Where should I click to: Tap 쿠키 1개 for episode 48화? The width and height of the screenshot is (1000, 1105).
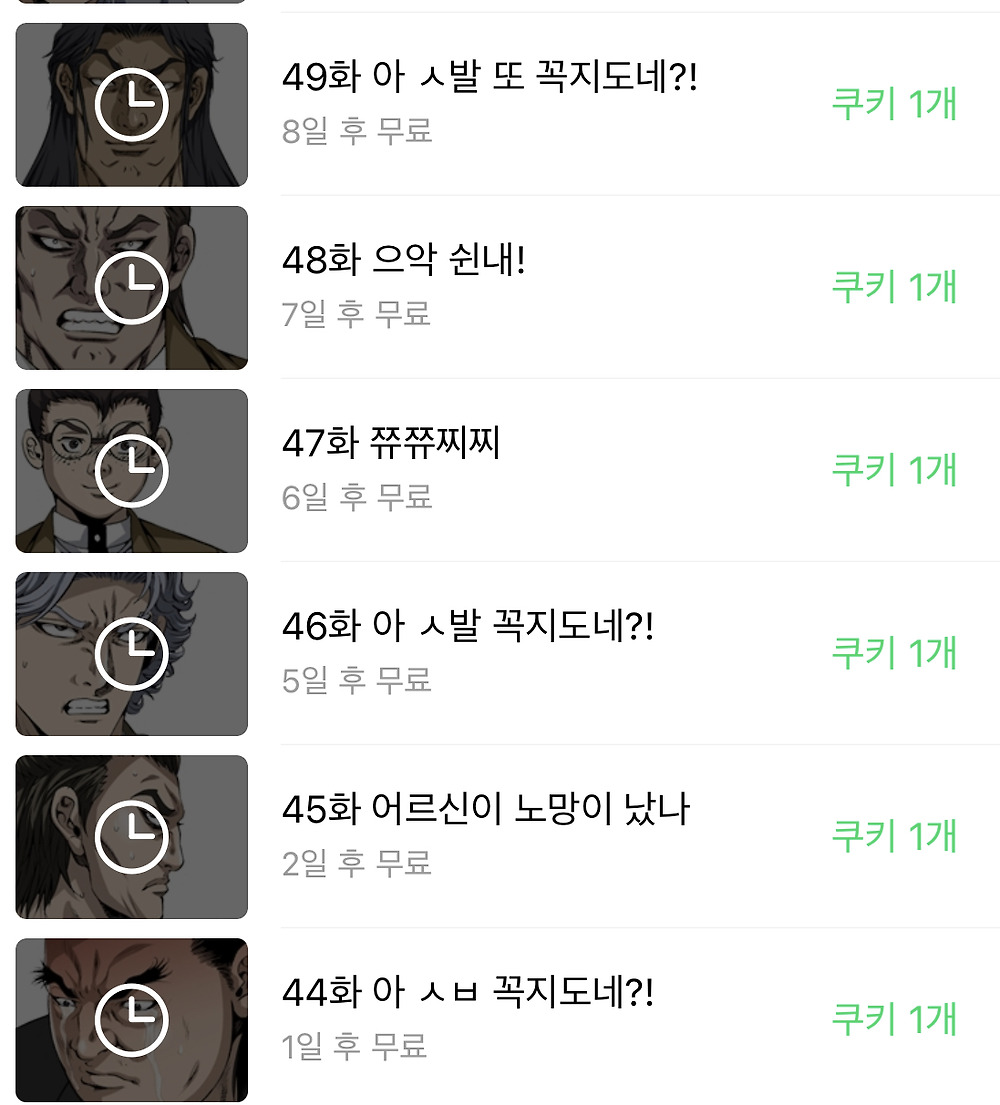coord(894,287)
